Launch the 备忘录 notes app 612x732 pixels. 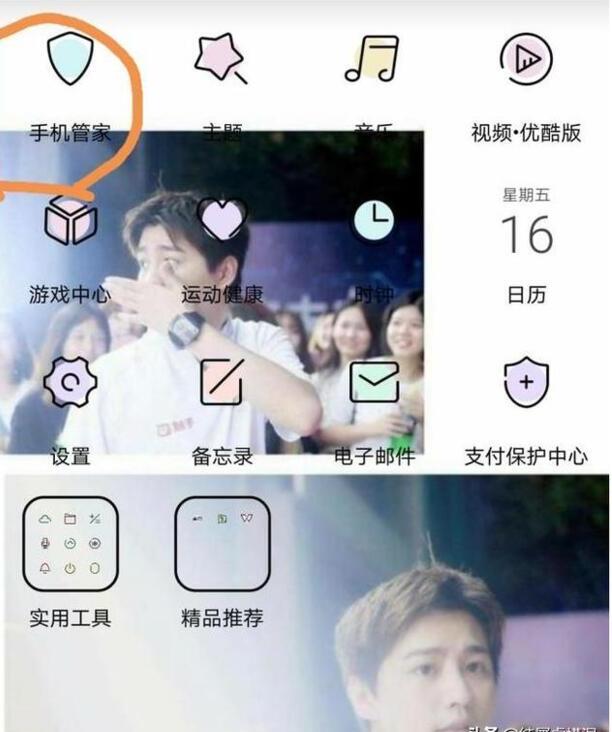point(222,383)
